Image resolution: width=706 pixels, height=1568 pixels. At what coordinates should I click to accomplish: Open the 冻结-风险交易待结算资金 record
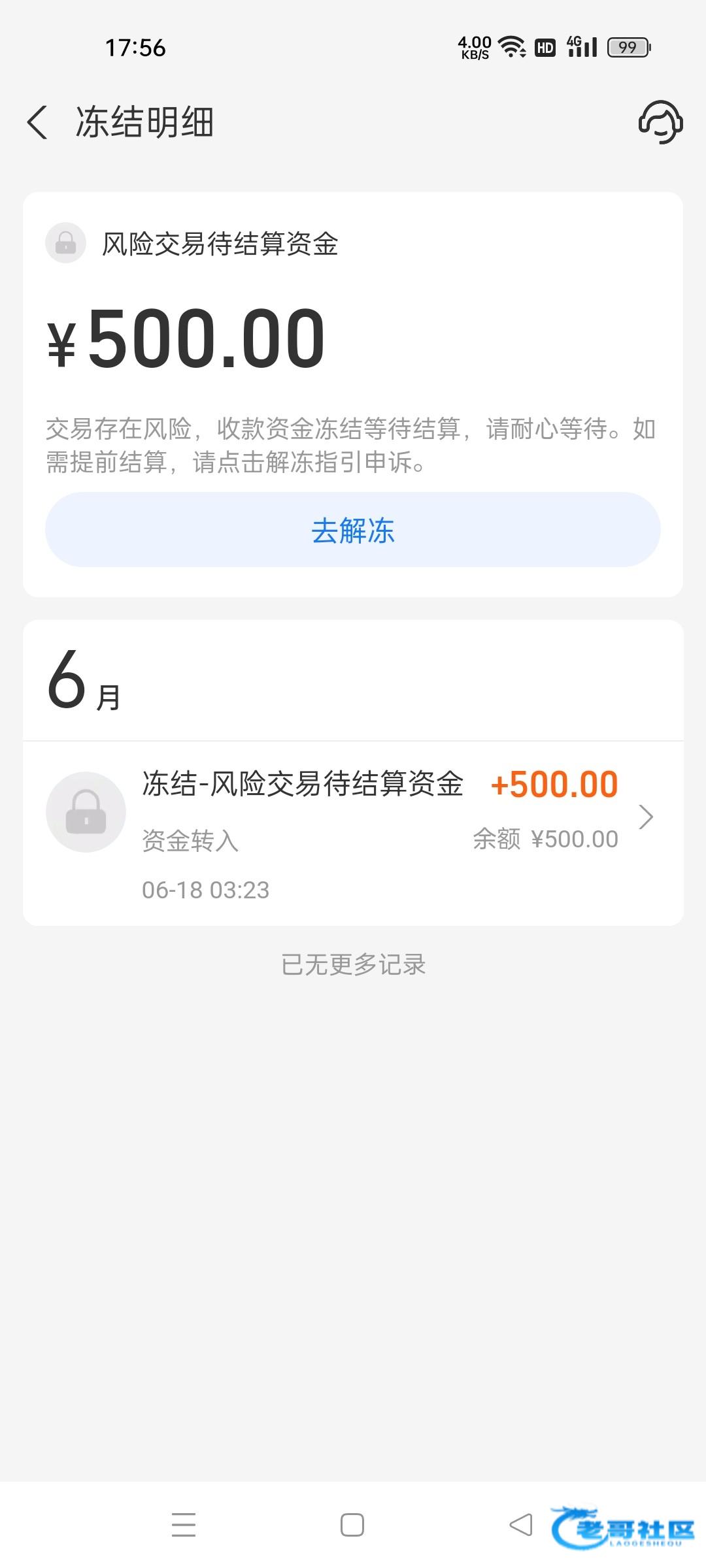(353, 833)
